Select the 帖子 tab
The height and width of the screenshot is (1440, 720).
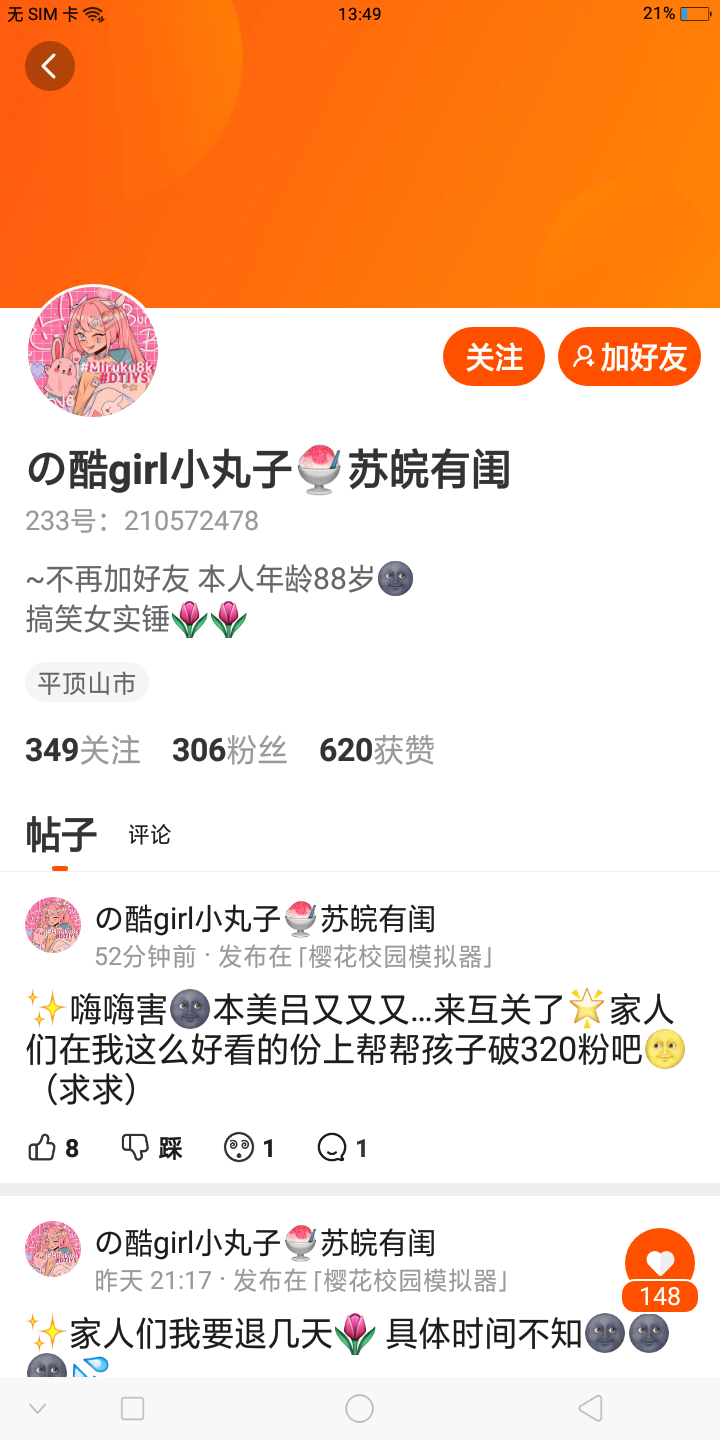point(61,835)
